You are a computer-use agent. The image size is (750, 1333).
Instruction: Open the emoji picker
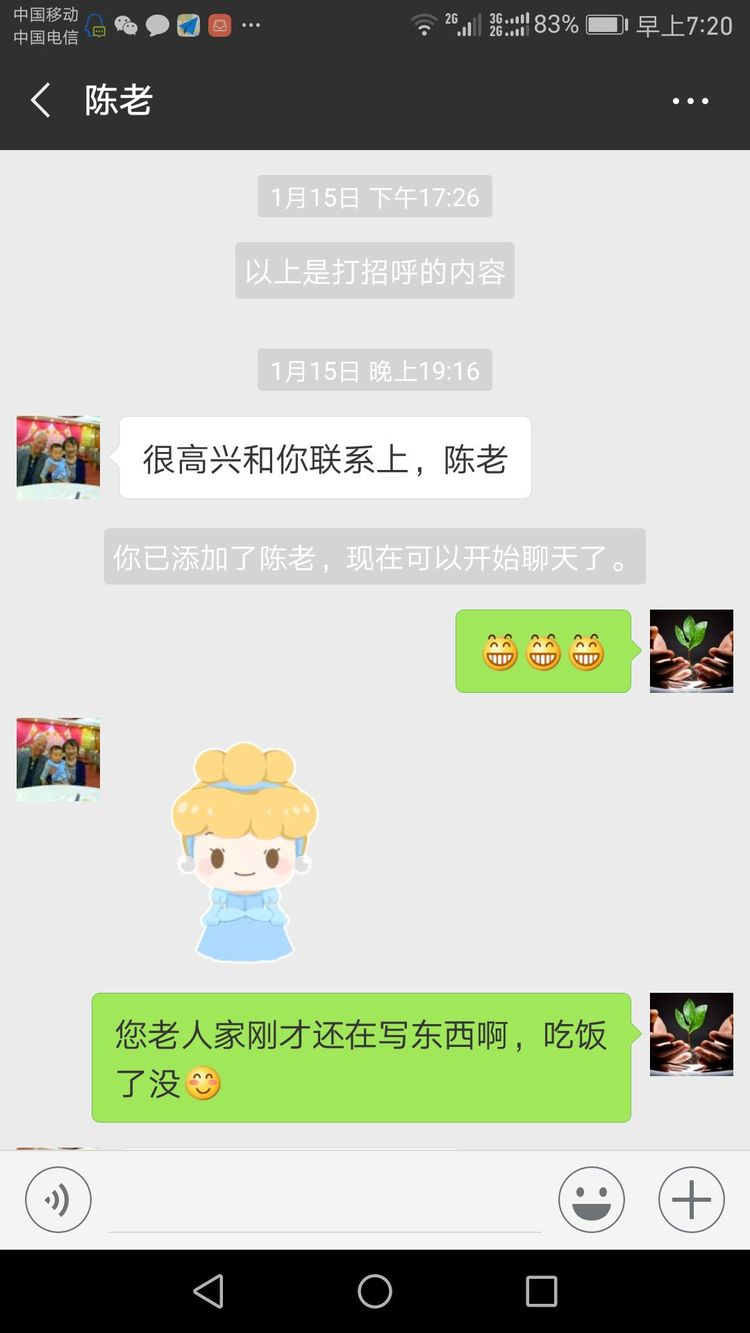591,1199
